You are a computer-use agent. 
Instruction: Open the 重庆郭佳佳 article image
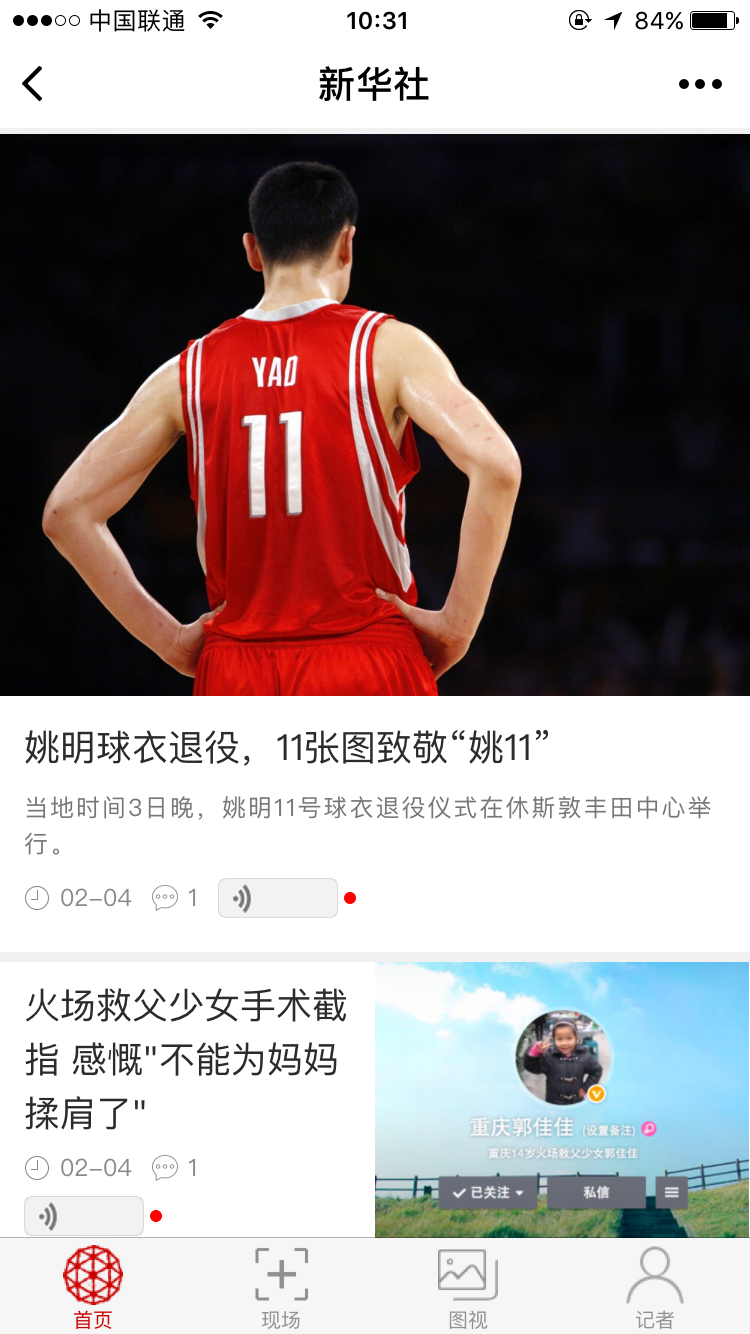coord(562,1100)
